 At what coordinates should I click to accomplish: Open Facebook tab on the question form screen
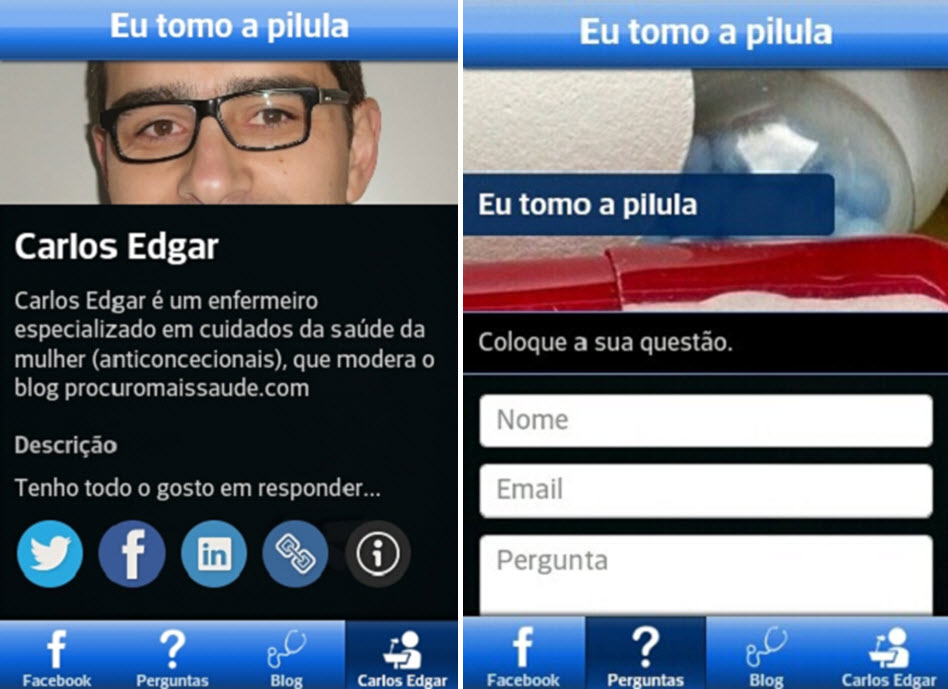tap(523, 656)
